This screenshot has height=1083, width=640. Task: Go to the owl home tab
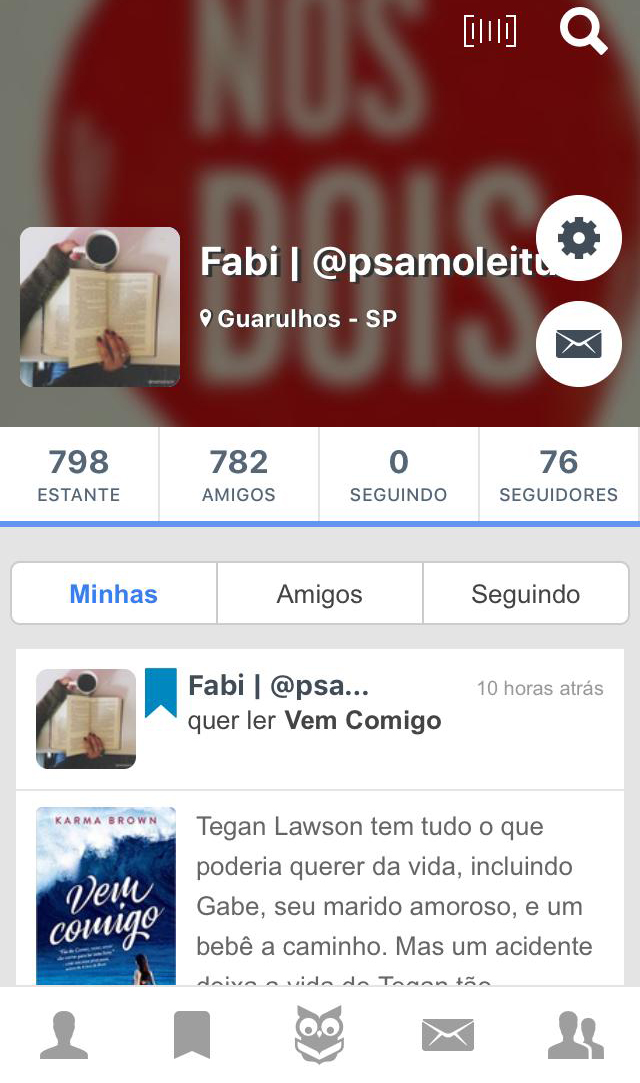319,1035
